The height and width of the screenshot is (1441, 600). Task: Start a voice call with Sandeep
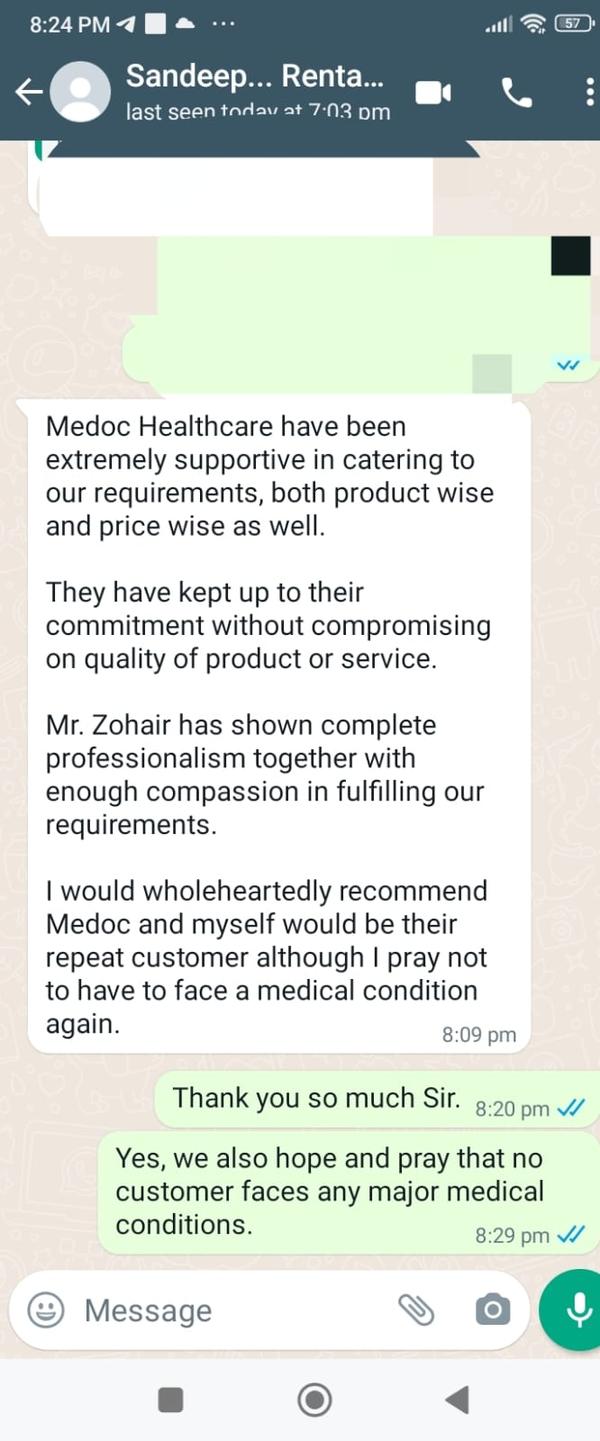click(516, 92)
